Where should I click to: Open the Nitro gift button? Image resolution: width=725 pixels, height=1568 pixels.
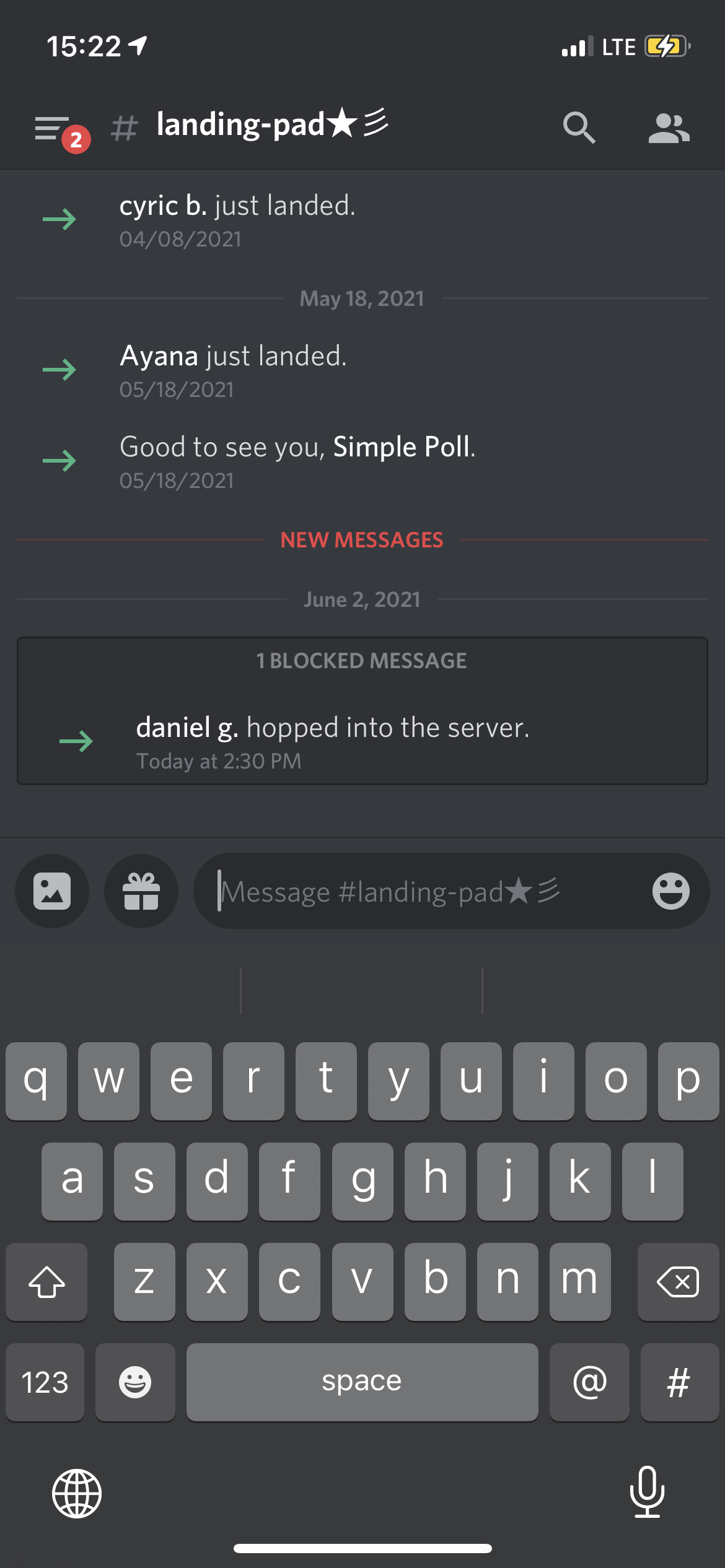pos(141,891)
